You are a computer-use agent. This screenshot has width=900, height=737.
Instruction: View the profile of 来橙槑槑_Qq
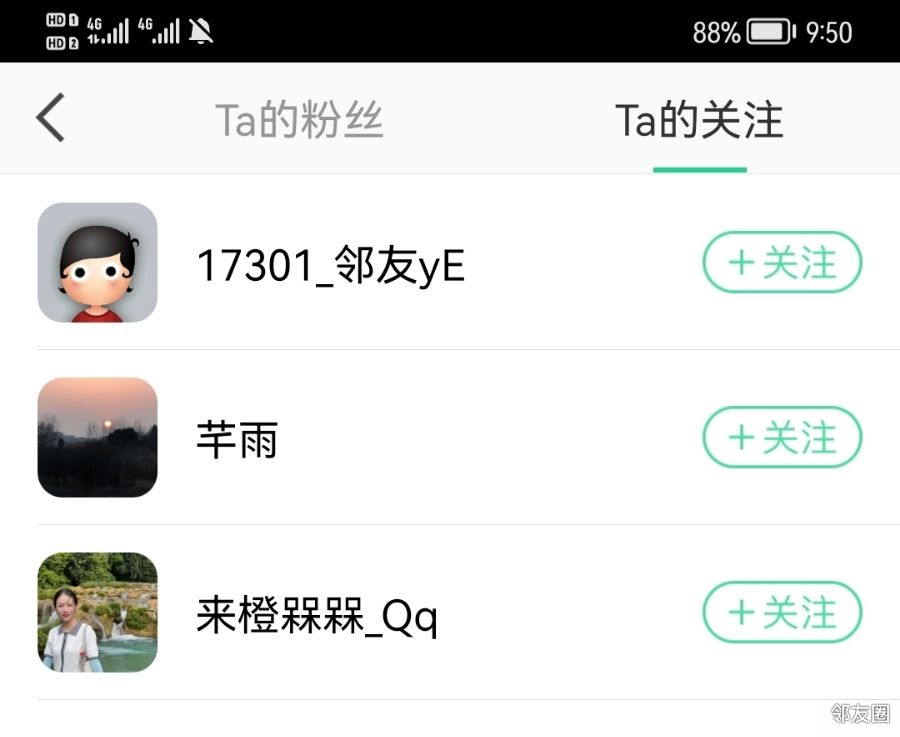click(x=316, y=614)
